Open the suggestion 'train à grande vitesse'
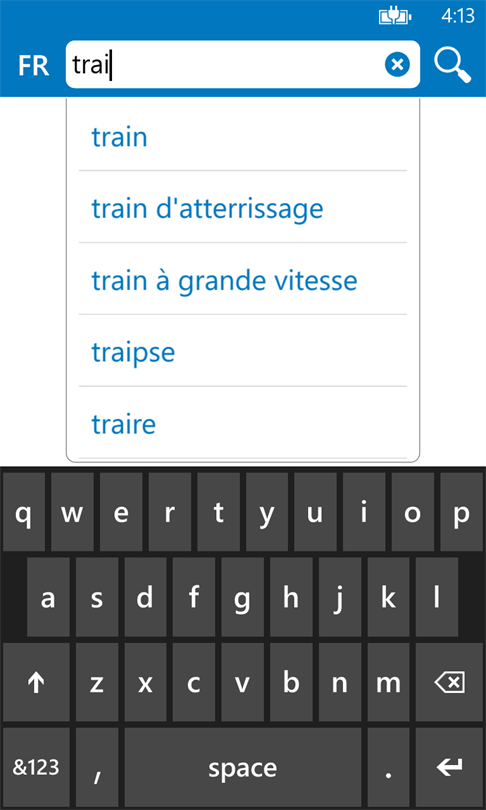The width and height of the screenshot is (486, 810). 243,280
